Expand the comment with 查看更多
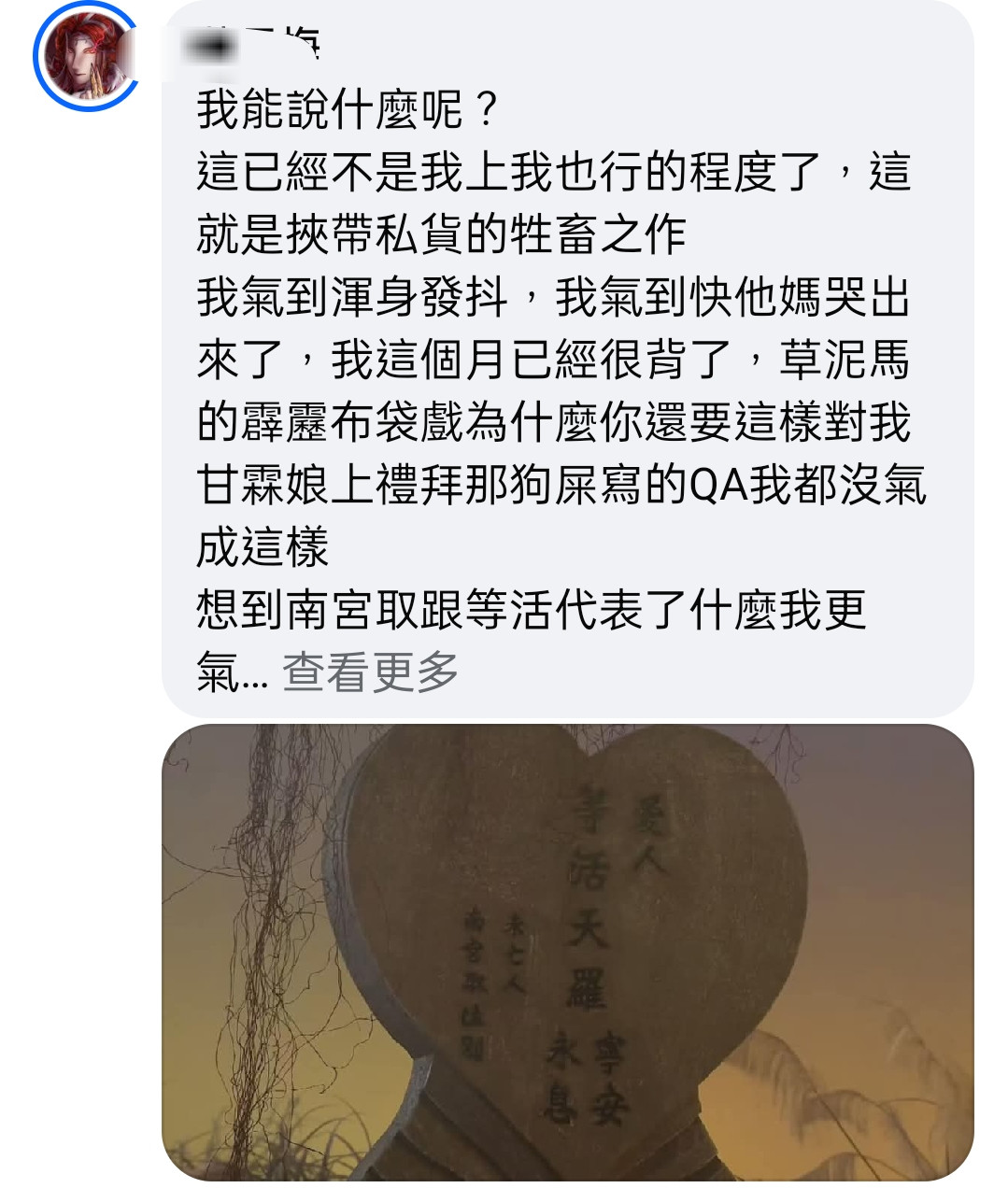 (x=370, y=672)
